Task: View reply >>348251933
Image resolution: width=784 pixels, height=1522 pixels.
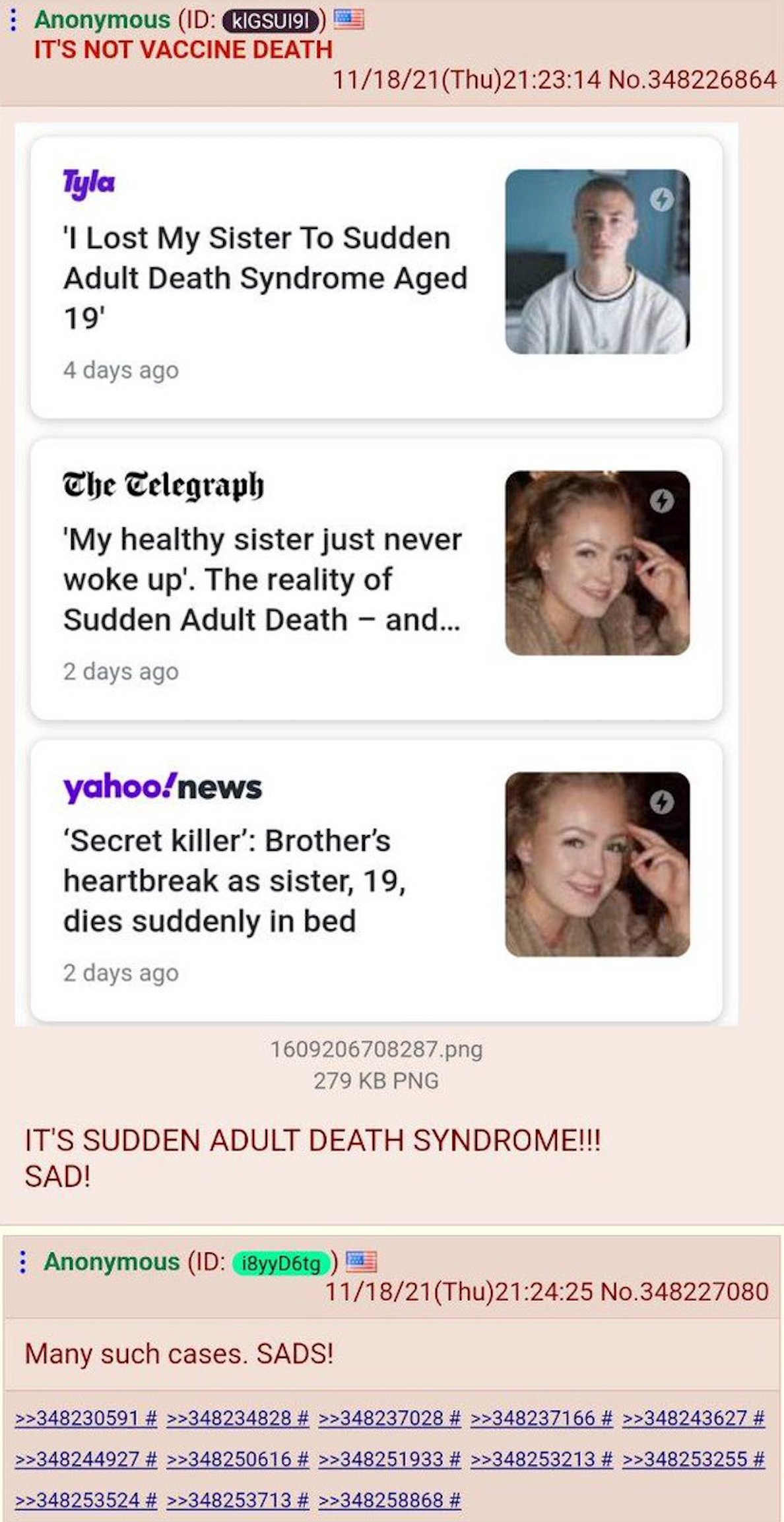Action: 381,1458
